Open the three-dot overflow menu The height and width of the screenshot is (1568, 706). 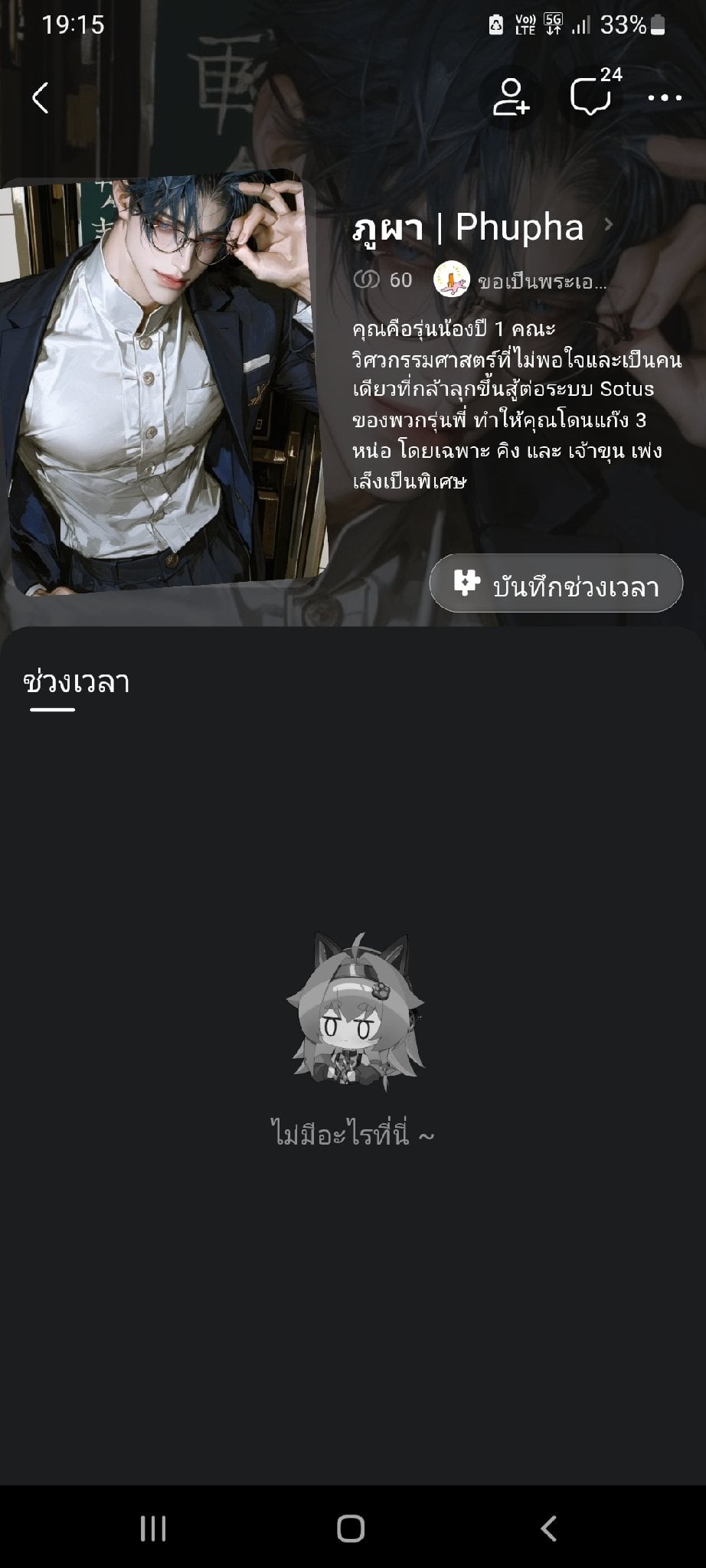point(665,98)
